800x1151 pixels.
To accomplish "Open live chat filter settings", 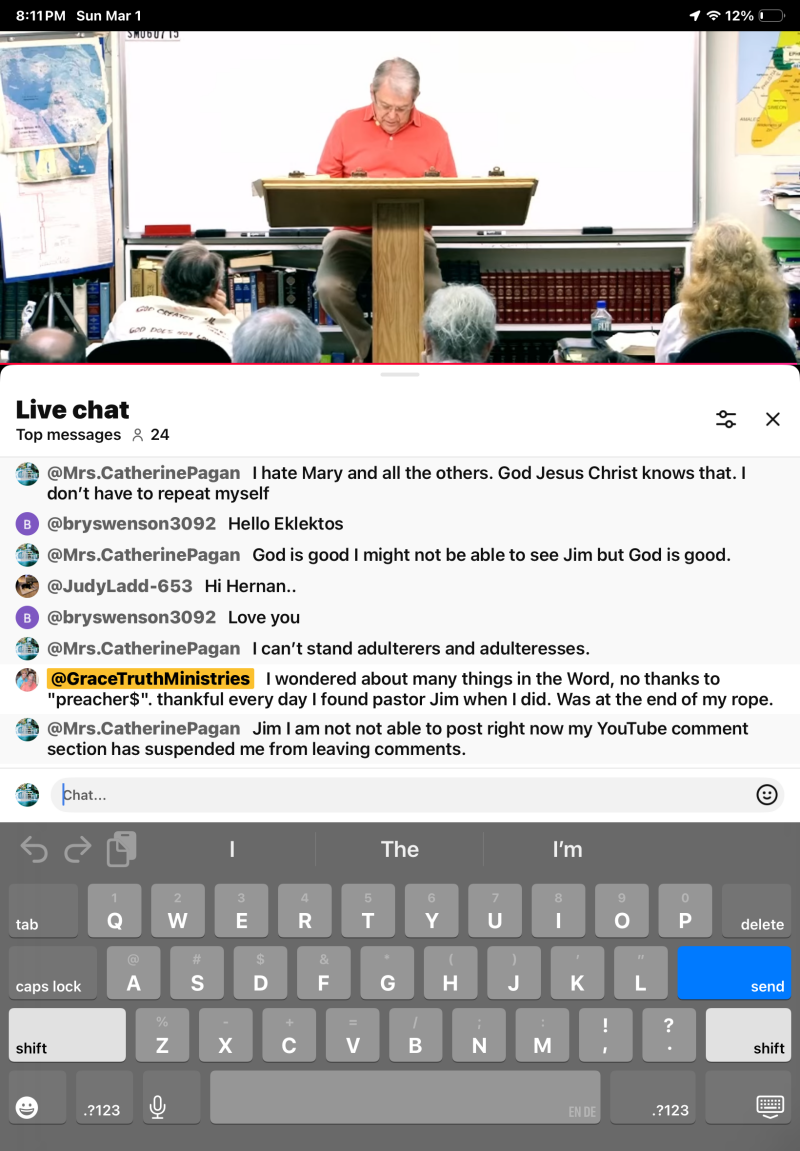I will pyautogui.click(x=726, y=420).
